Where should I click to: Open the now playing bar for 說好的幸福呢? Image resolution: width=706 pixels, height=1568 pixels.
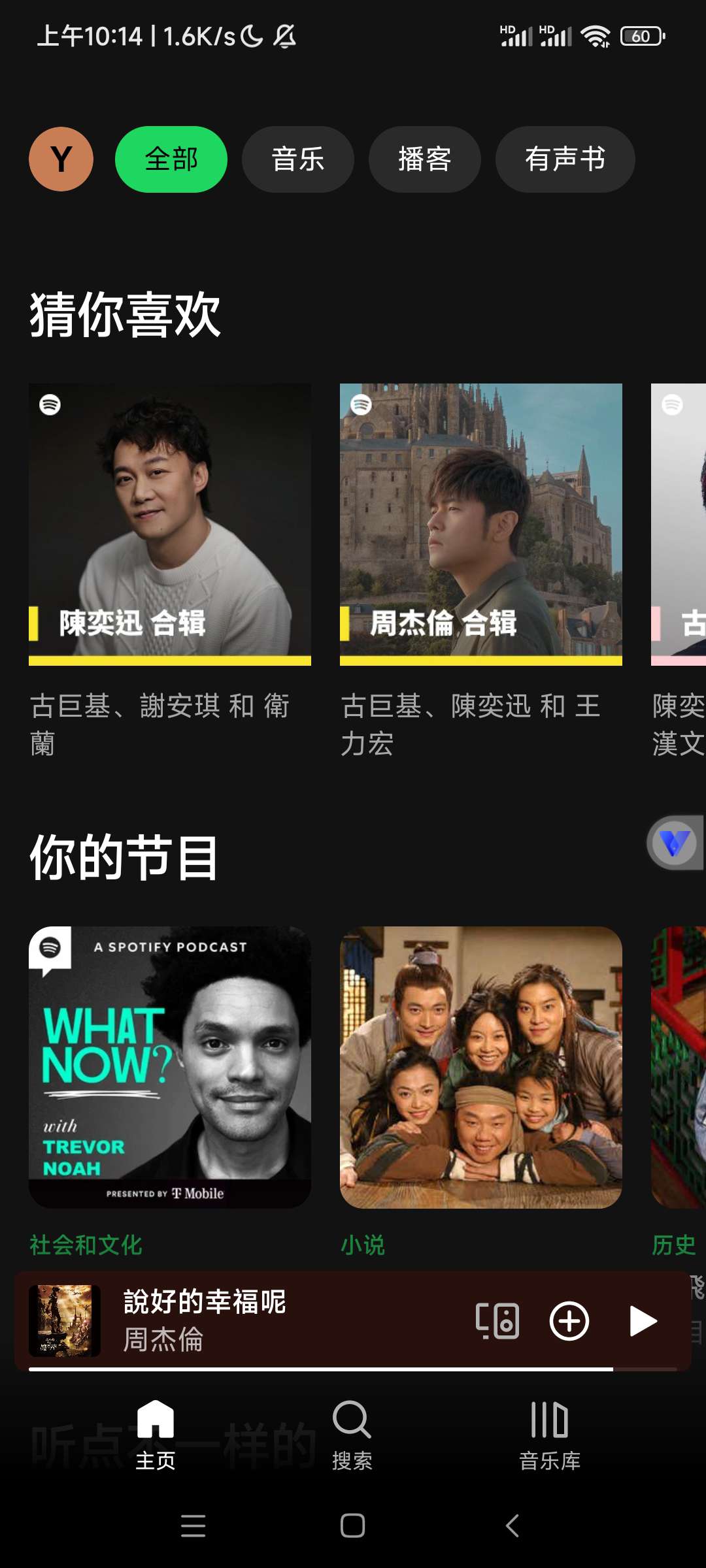coord(261,1320)
